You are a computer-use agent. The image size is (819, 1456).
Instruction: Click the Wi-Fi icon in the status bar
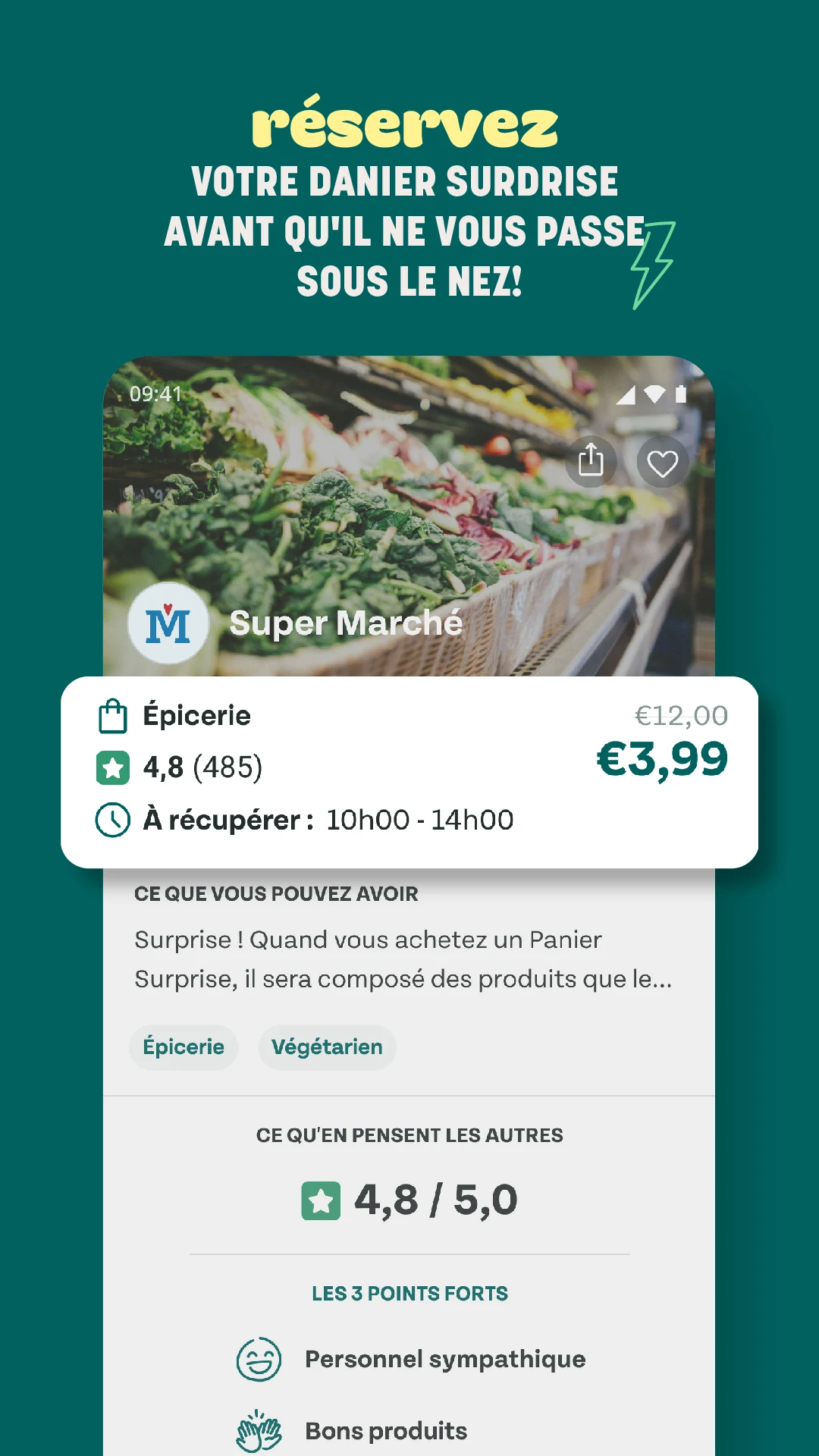pyautogui.click(x=654, y=394)
